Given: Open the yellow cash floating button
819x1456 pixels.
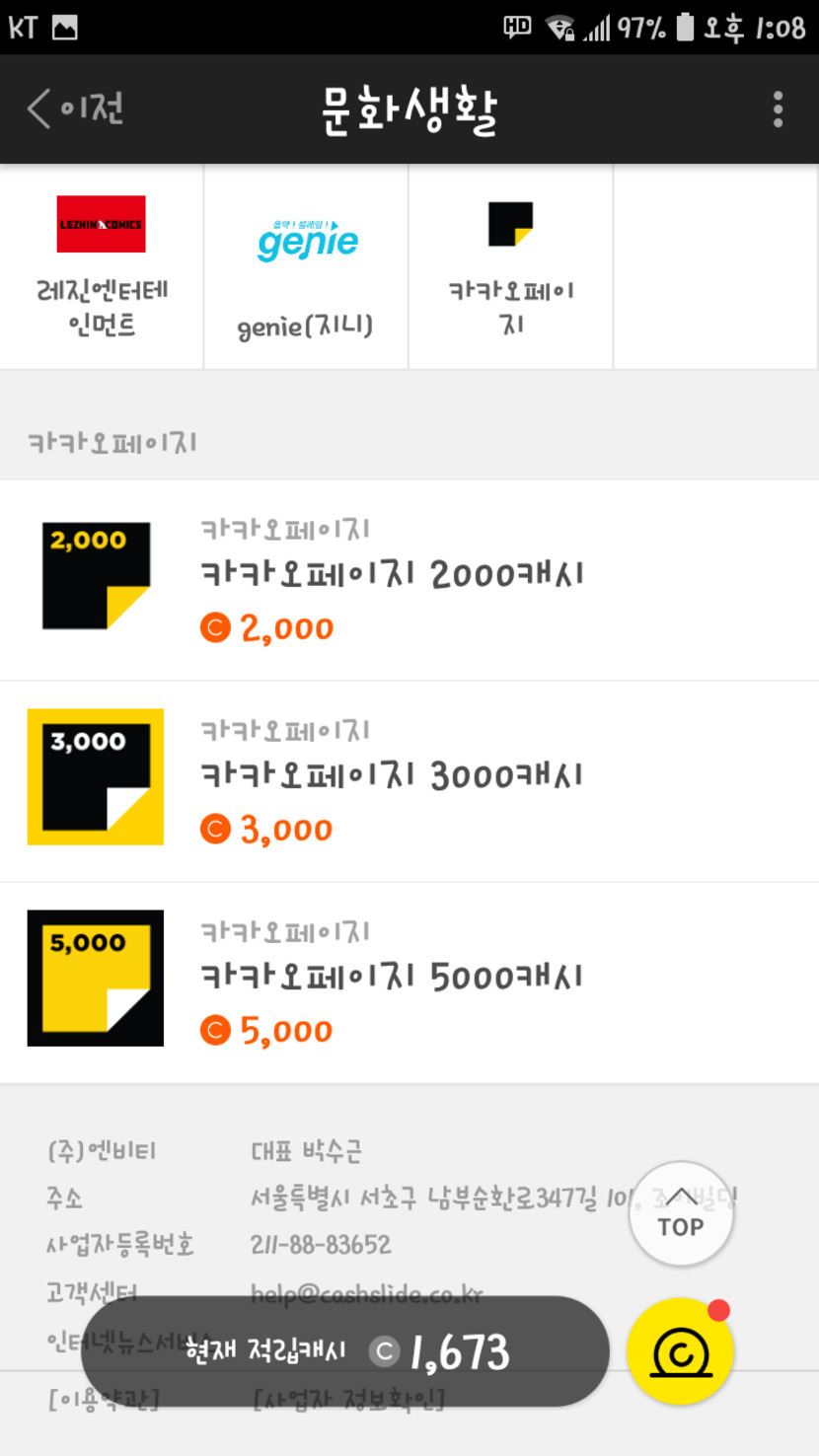Looking at the screenshot, I should (x=681, y=1351).
